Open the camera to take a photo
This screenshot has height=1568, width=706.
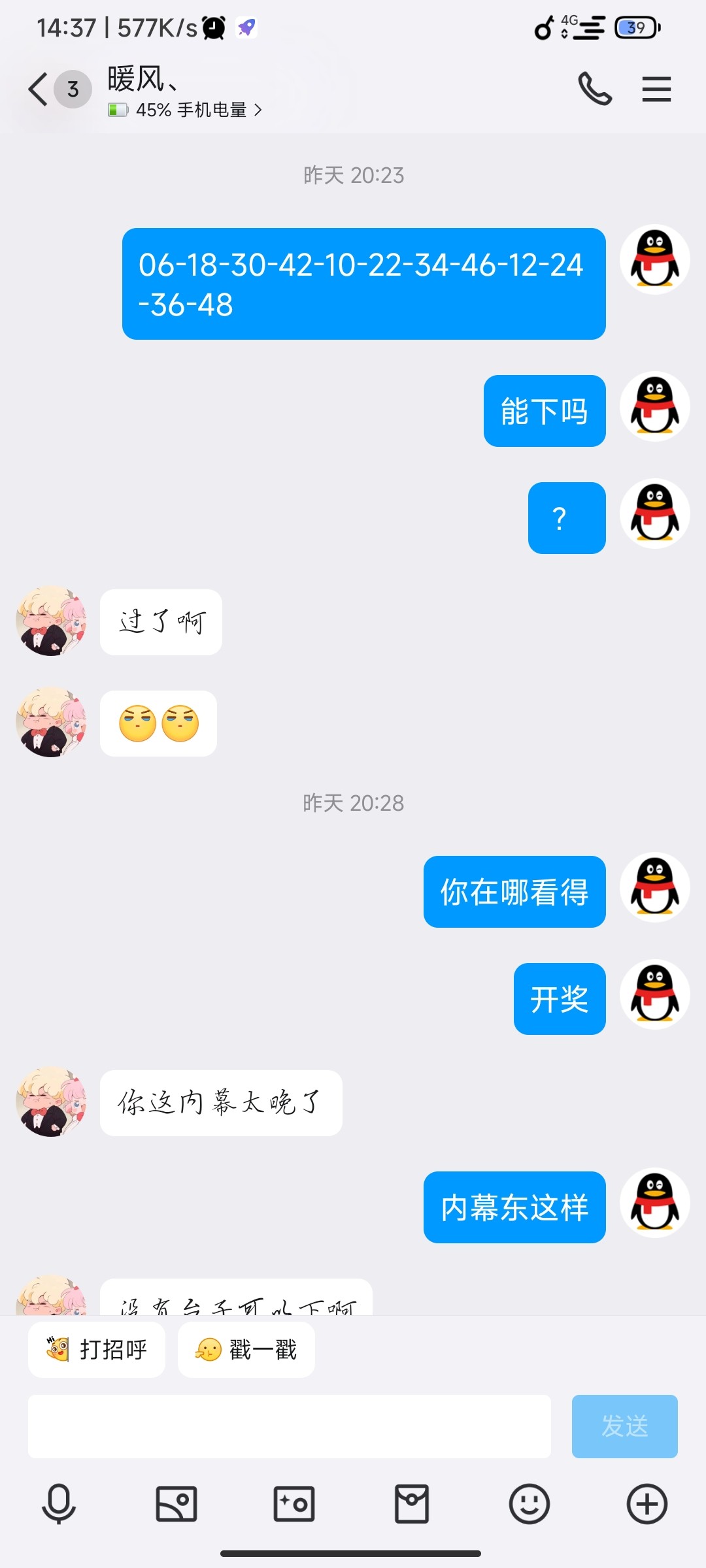(x=294, y=1506)
